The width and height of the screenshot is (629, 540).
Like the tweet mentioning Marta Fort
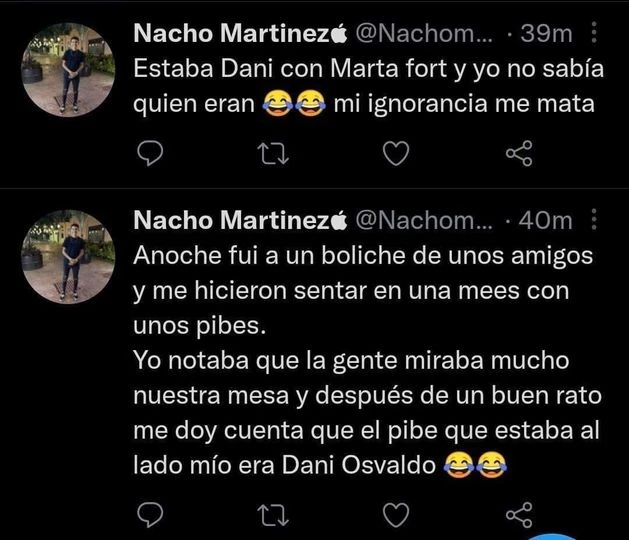[x=397, y=153]
